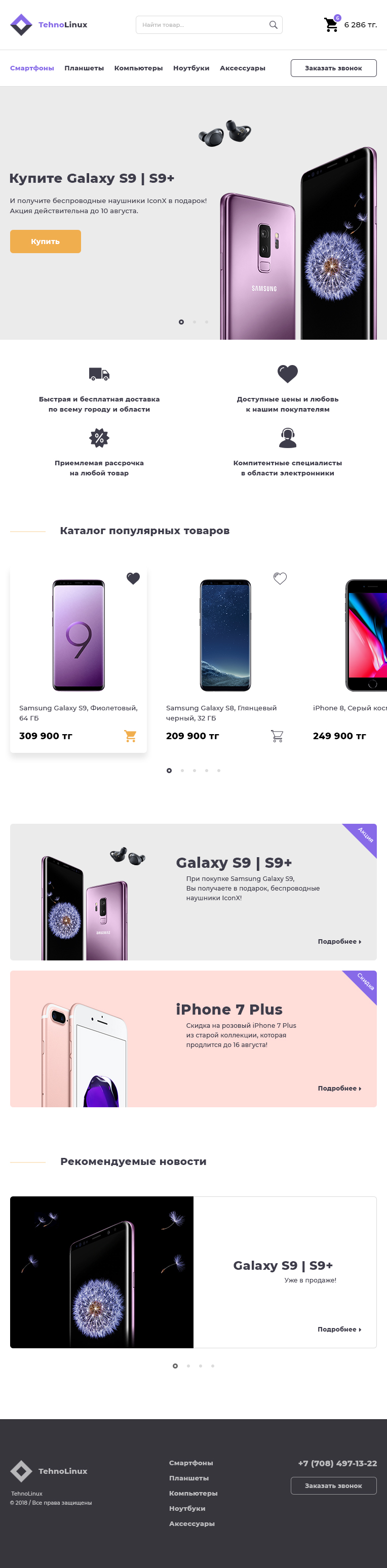Switch to the Планшеты category
This screenshot has width=387, height=1568.
click(x=84, y=68)
